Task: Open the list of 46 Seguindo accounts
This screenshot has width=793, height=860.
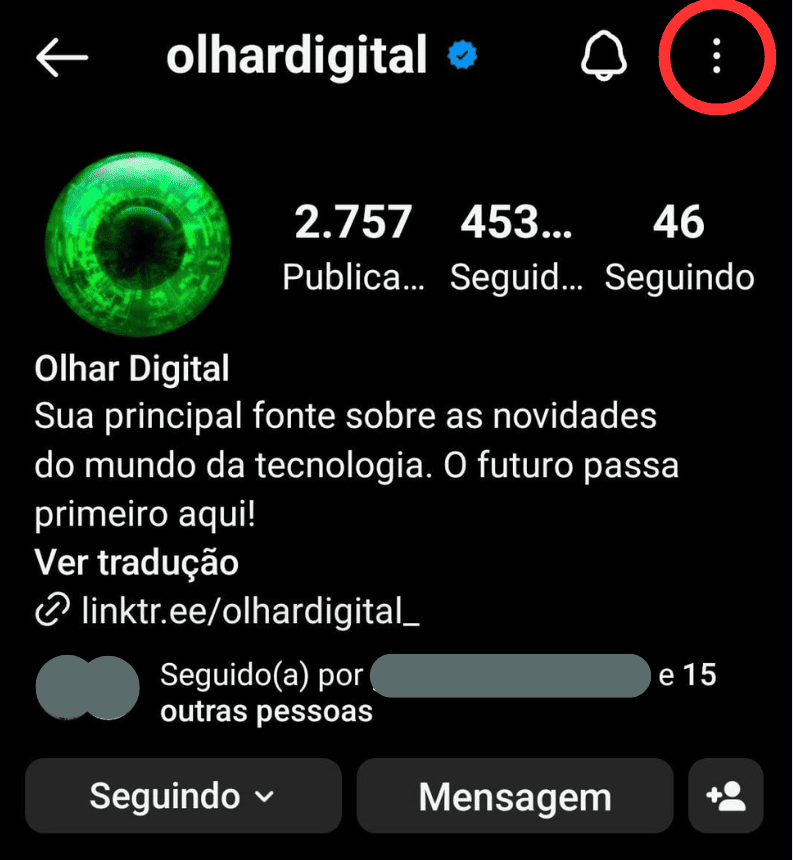Action: [679, 247]
